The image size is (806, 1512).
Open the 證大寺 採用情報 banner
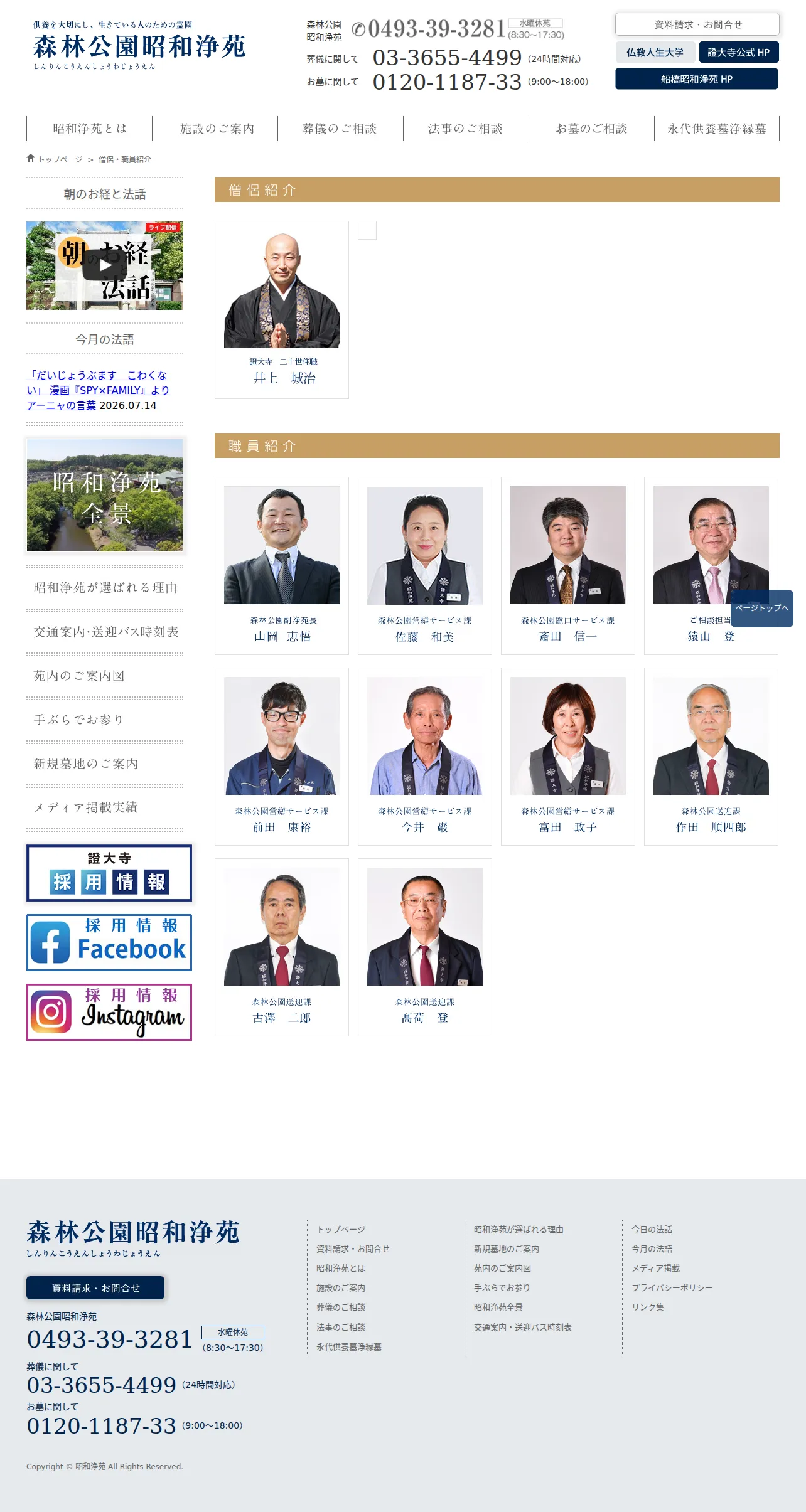click(109, 873)
